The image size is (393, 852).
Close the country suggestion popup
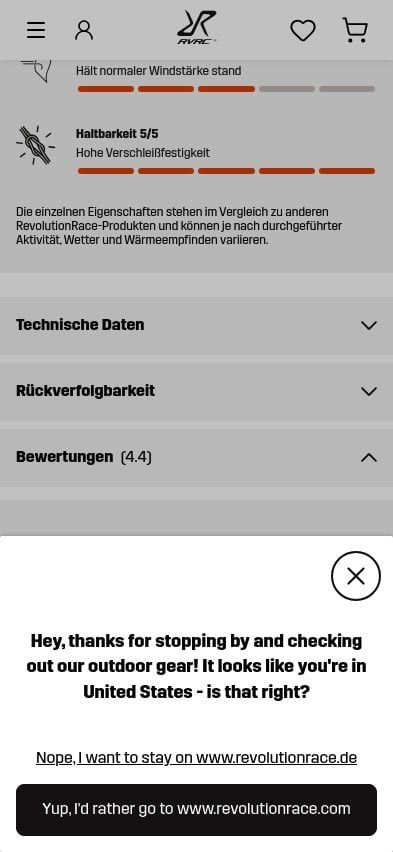pos(355,576)
